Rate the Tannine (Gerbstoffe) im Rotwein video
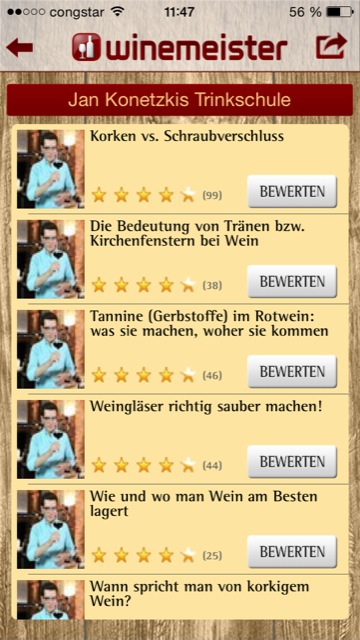This screenshot has height=640, width=360. (292, 372)
